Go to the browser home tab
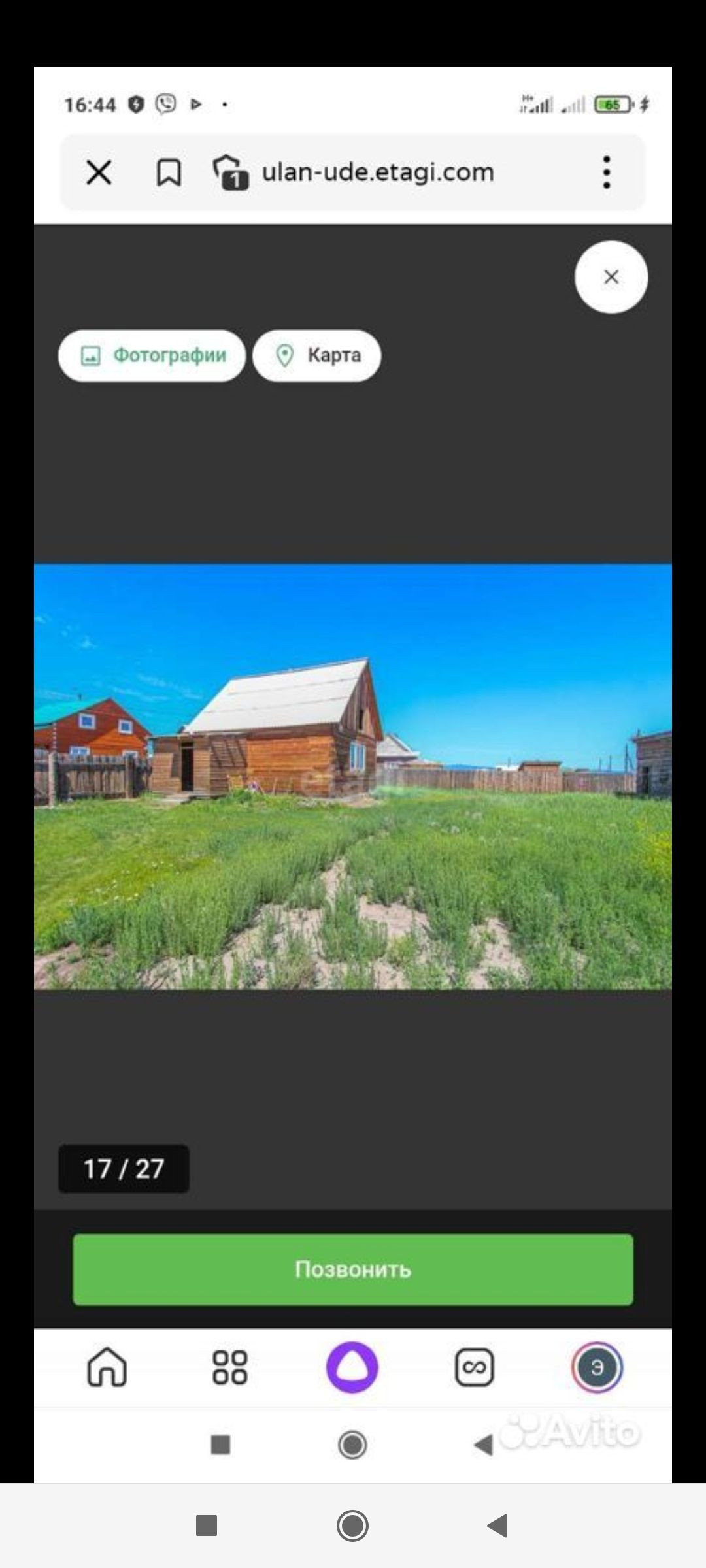 pyautogui.click(x=107, y=1367)
